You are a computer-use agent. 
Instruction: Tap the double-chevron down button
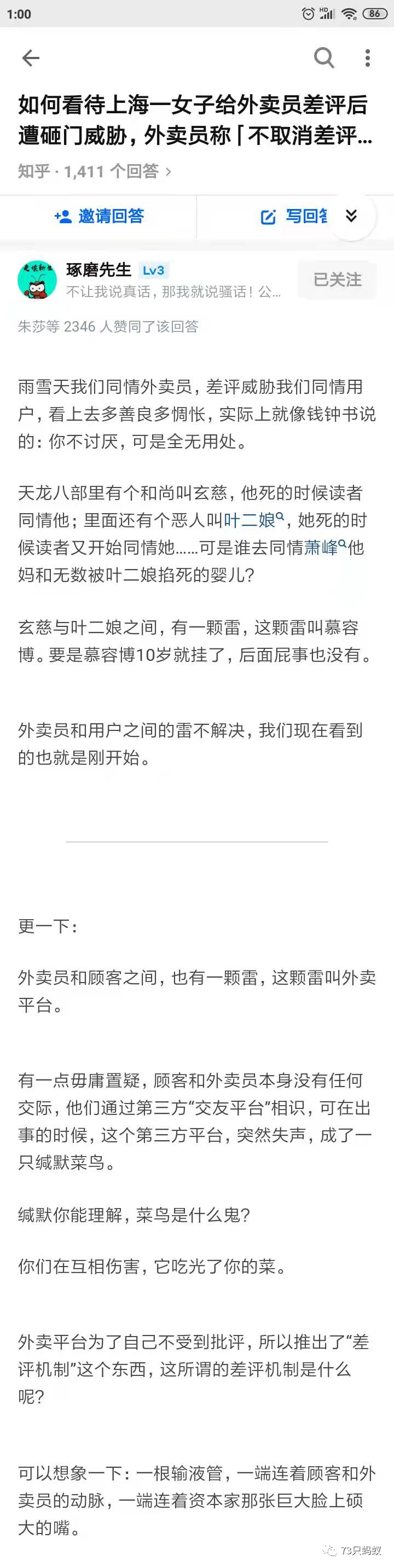click(351, 216)
